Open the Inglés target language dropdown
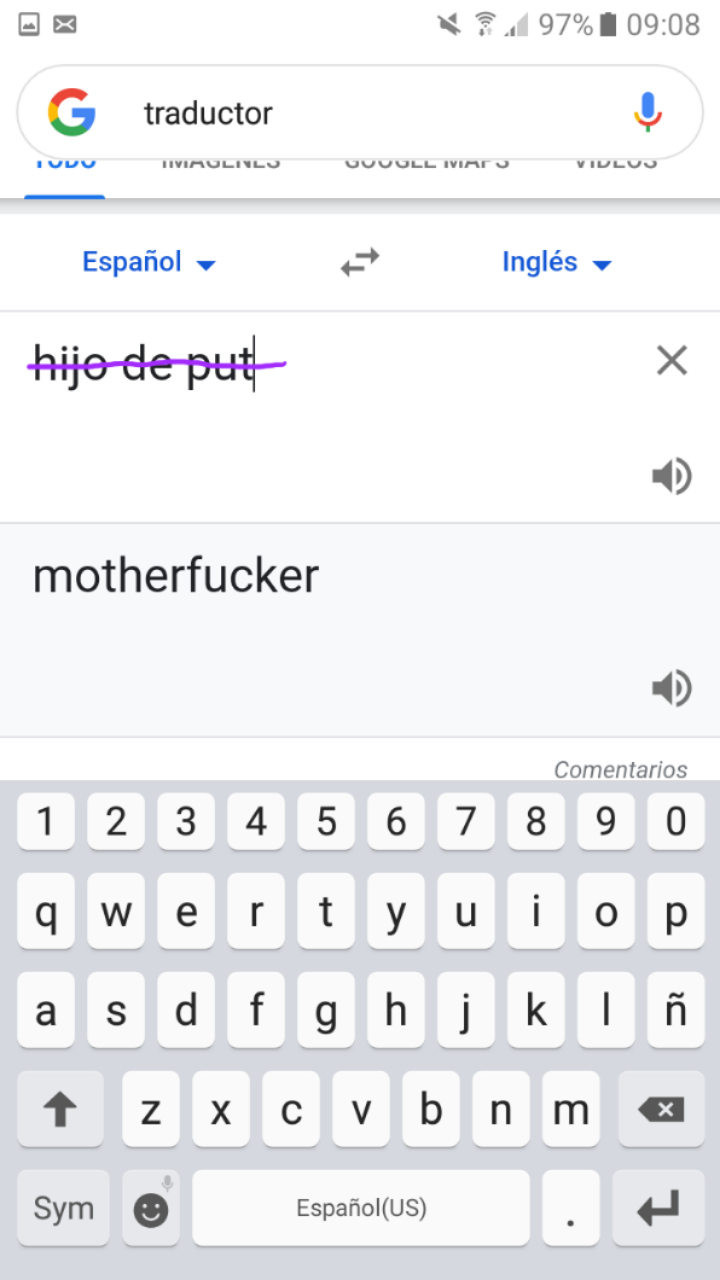The height and width of the screenshot is (1280, 720). (557, 263)
